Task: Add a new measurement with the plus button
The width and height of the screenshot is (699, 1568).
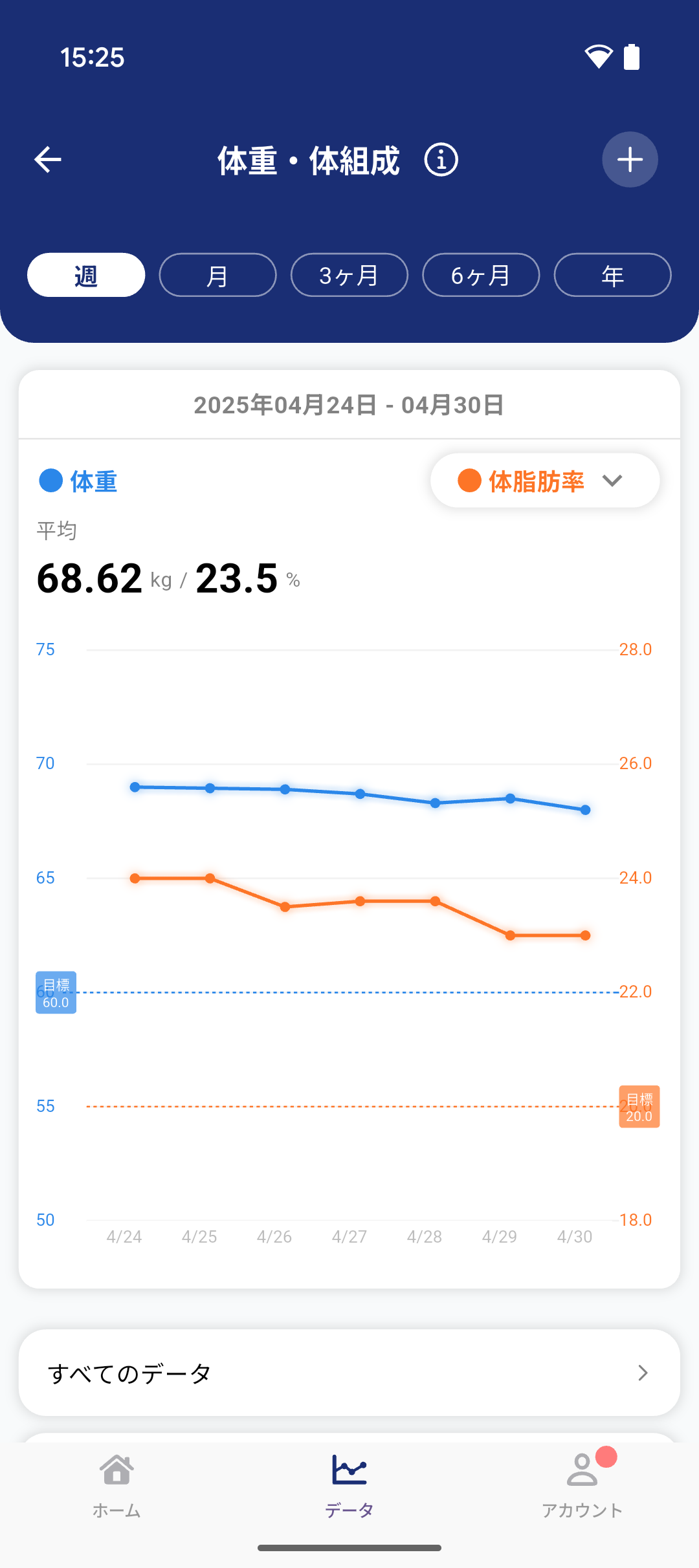Action: (x=630, y=160)
